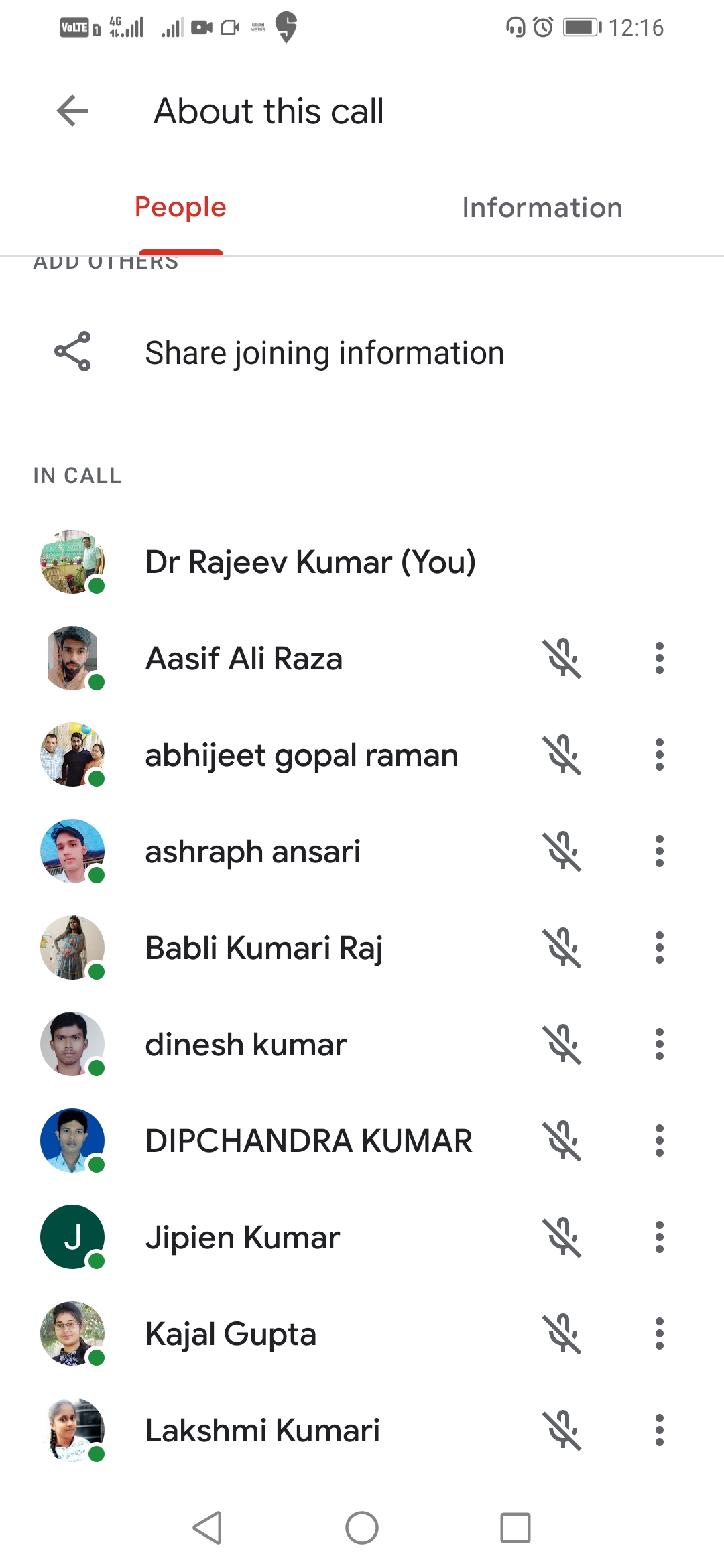Open more options for Aasif Ali Raza
The height and width of the screenshot is (1568, 724).
(660, 659)
